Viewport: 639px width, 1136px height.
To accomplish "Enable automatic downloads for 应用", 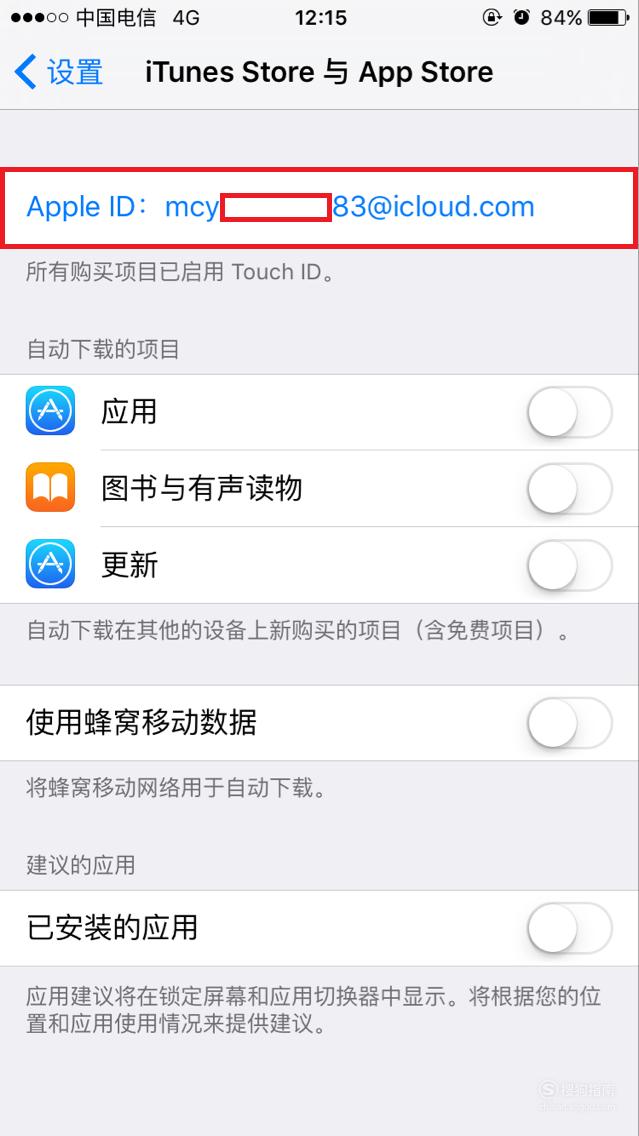I will (x=569, y=412).
